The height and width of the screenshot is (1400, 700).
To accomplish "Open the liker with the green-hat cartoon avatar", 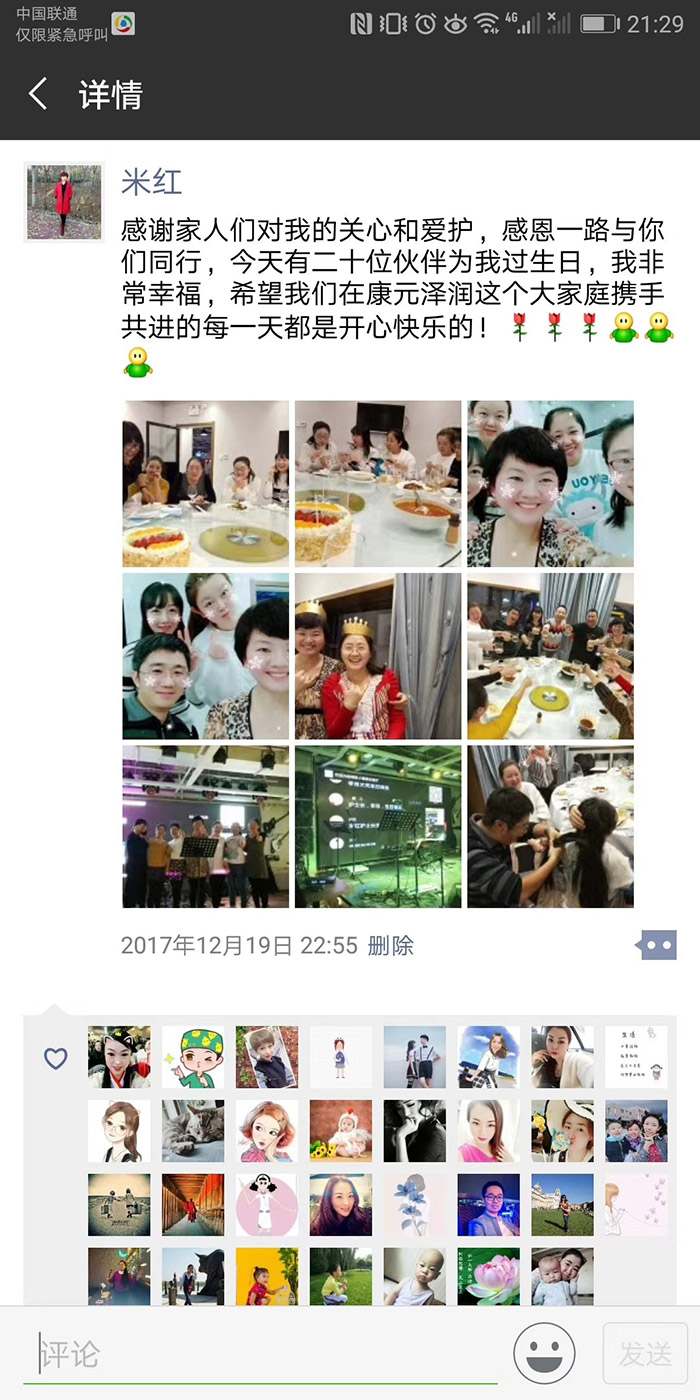I will [193, 1057].
